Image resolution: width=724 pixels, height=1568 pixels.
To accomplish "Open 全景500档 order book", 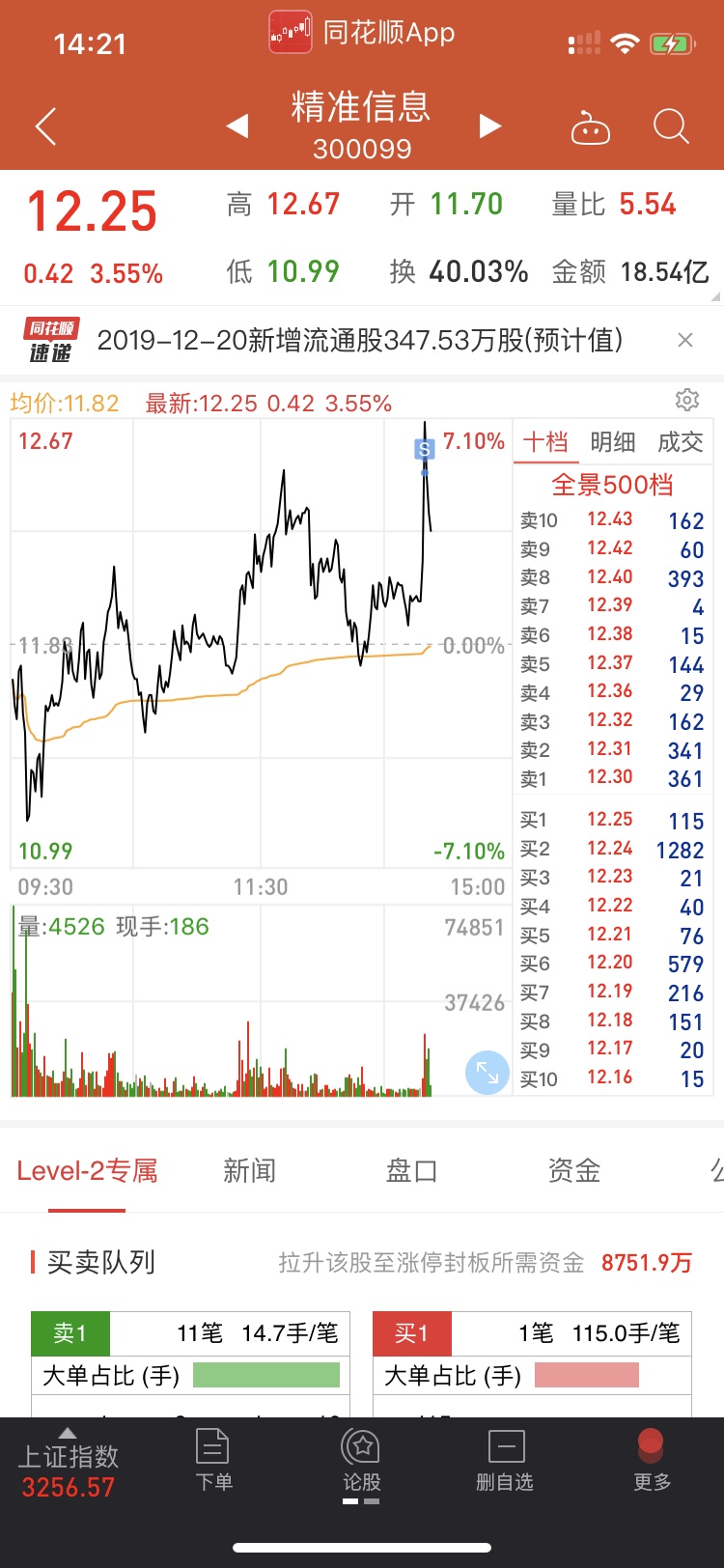I will click(x=612, y=485).
